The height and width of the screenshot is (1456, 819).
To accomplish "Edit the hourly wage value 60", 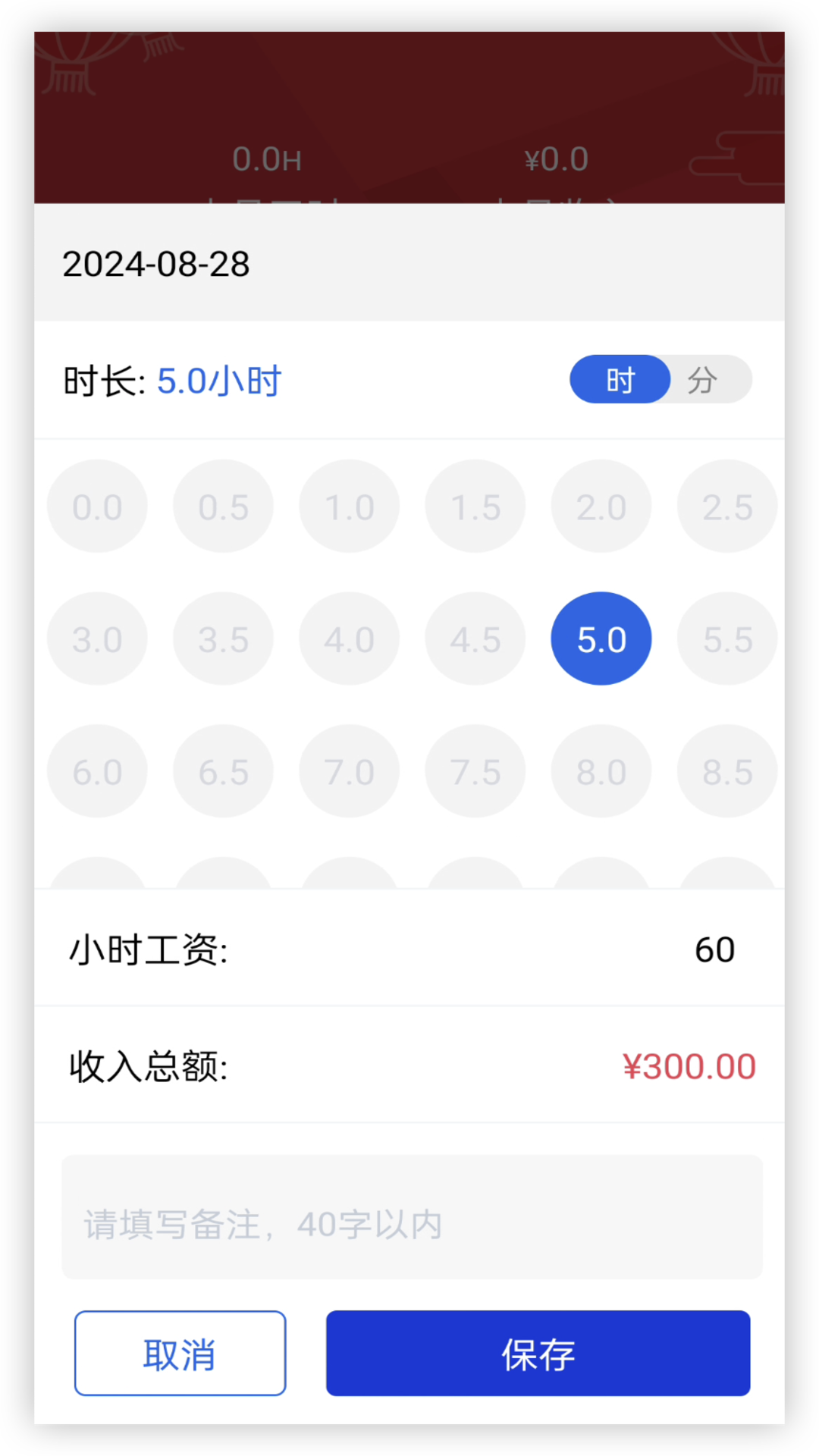I will tap(714, 949).
